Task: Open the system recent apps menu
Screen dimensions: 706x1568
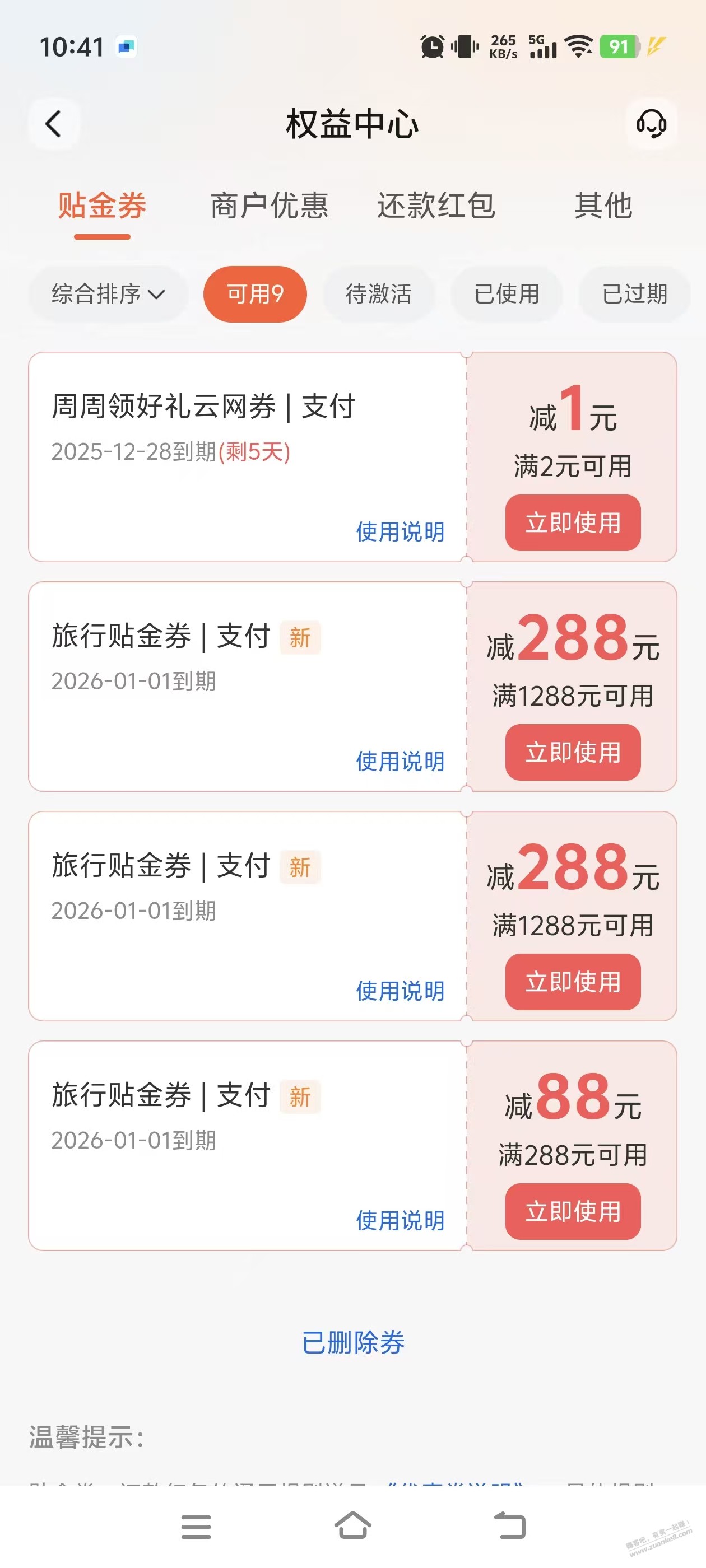Action: click(196, 1526)
